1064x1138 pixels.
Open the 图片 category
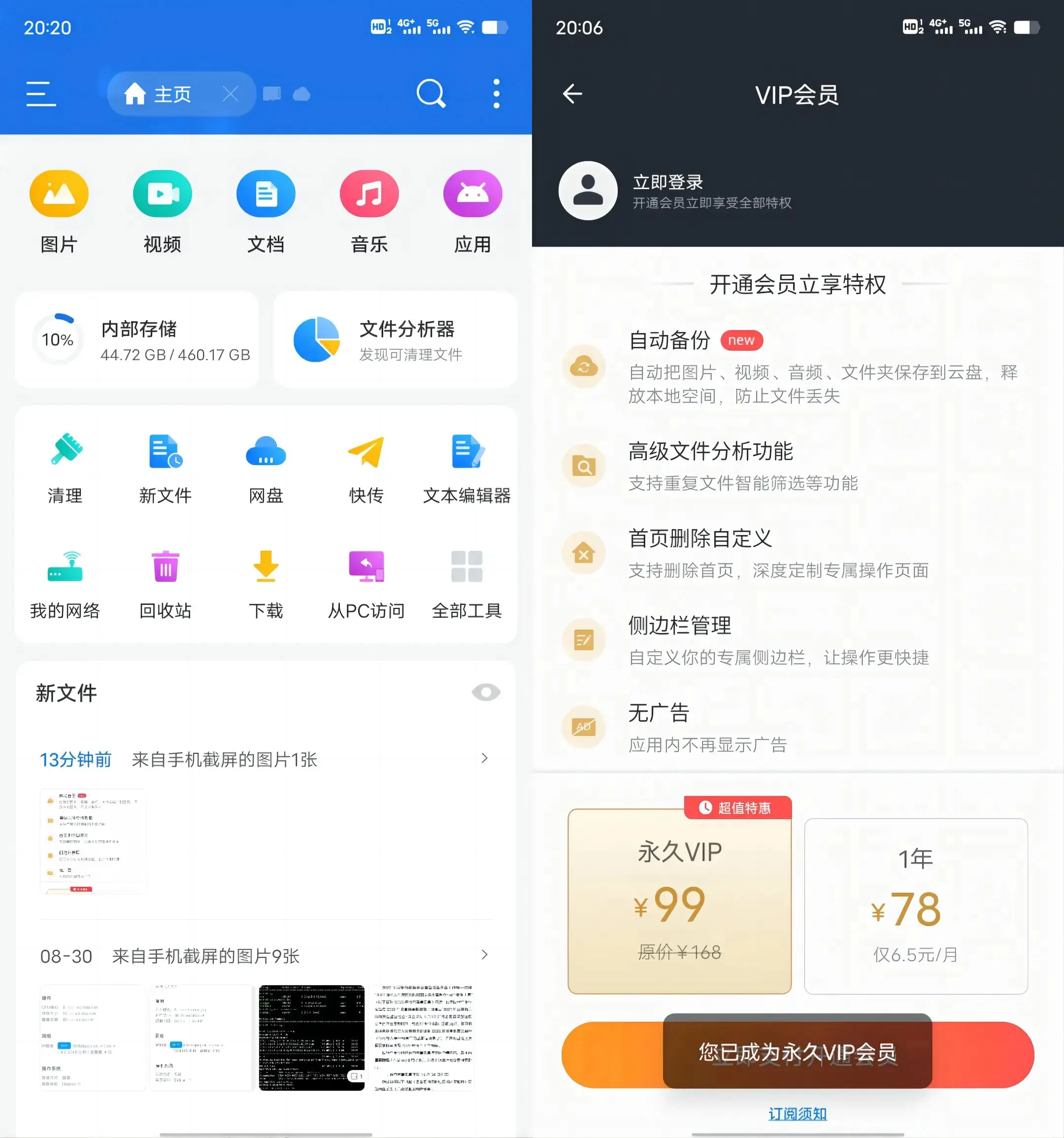point(59,210)
